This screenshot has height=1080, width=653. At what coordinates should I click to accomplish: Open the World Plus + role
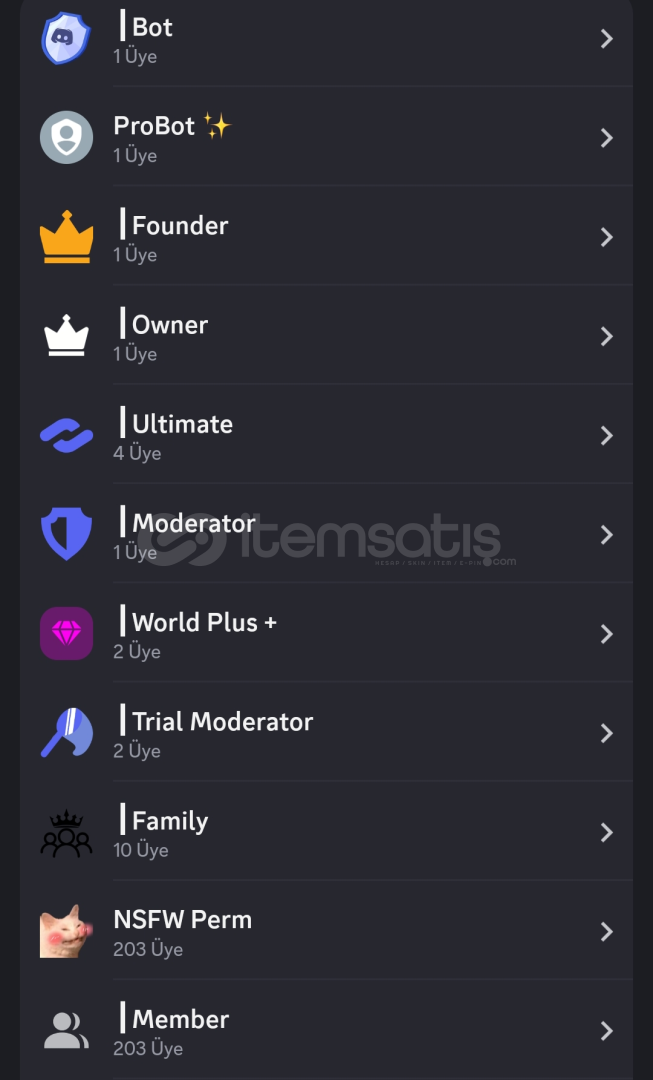326,634
